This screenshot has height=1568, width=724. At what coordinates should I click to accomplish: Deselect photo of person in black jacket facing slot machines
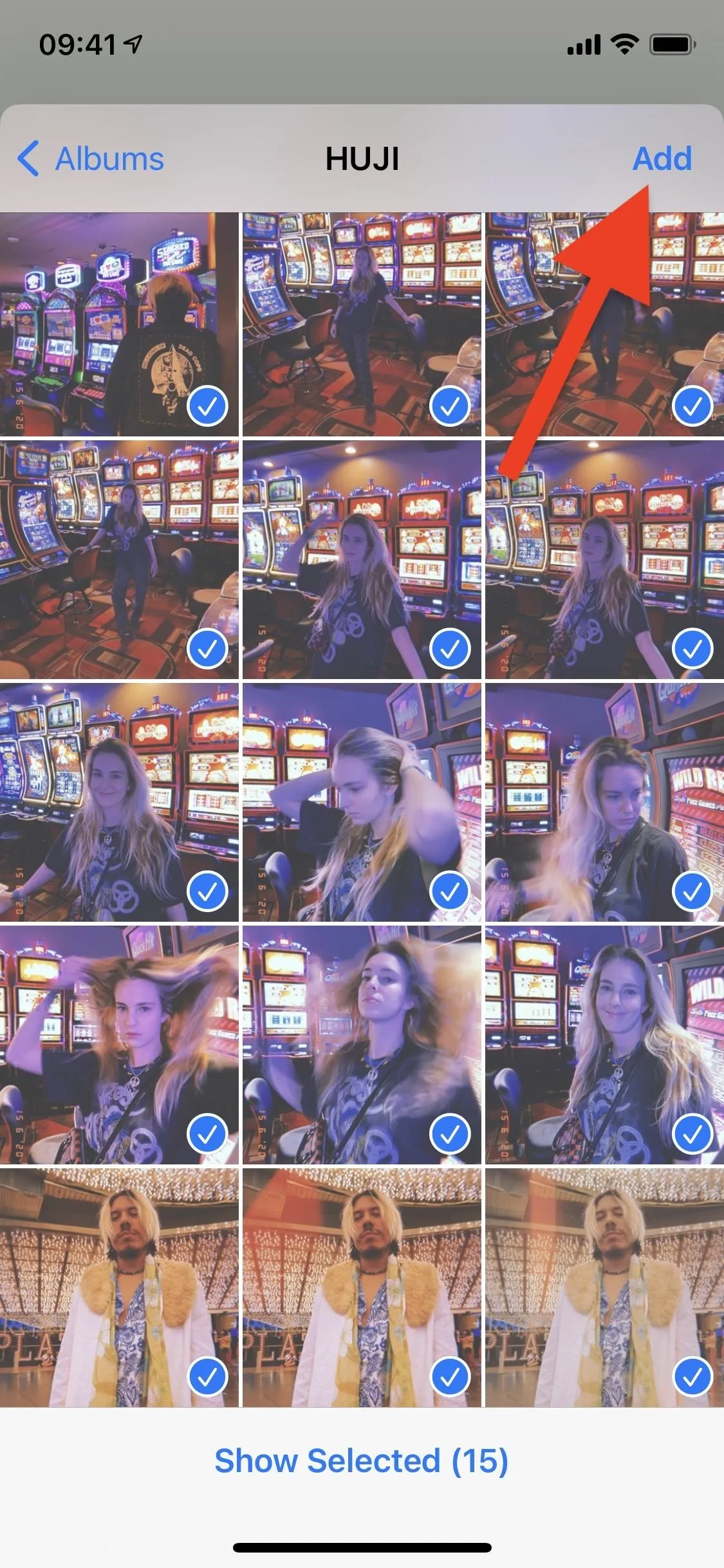coord(207,406)
